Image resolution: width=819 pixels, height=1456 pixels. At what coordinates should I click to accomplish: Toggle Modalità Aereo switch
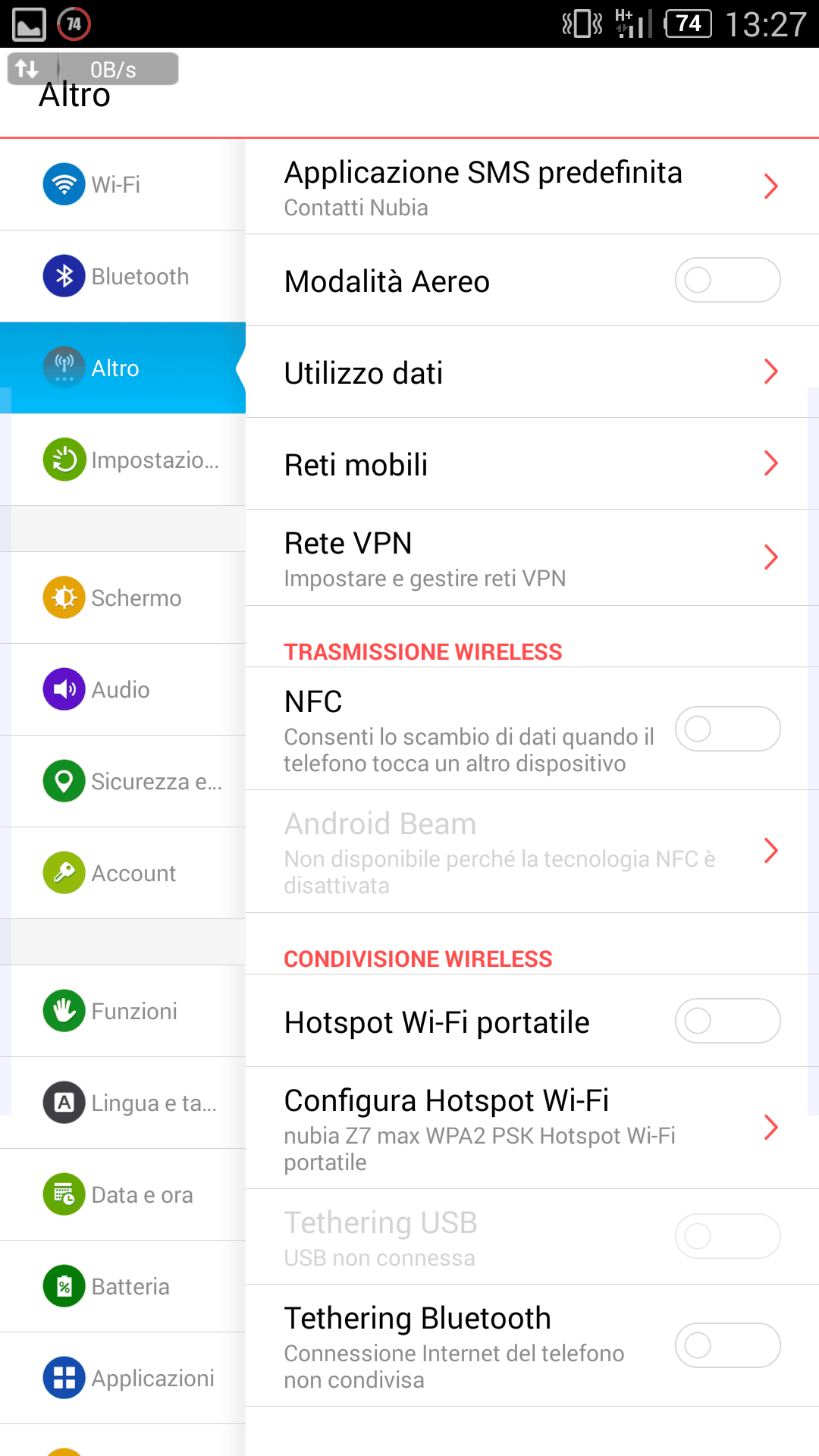pyautogui.click(x=726, y=280)
